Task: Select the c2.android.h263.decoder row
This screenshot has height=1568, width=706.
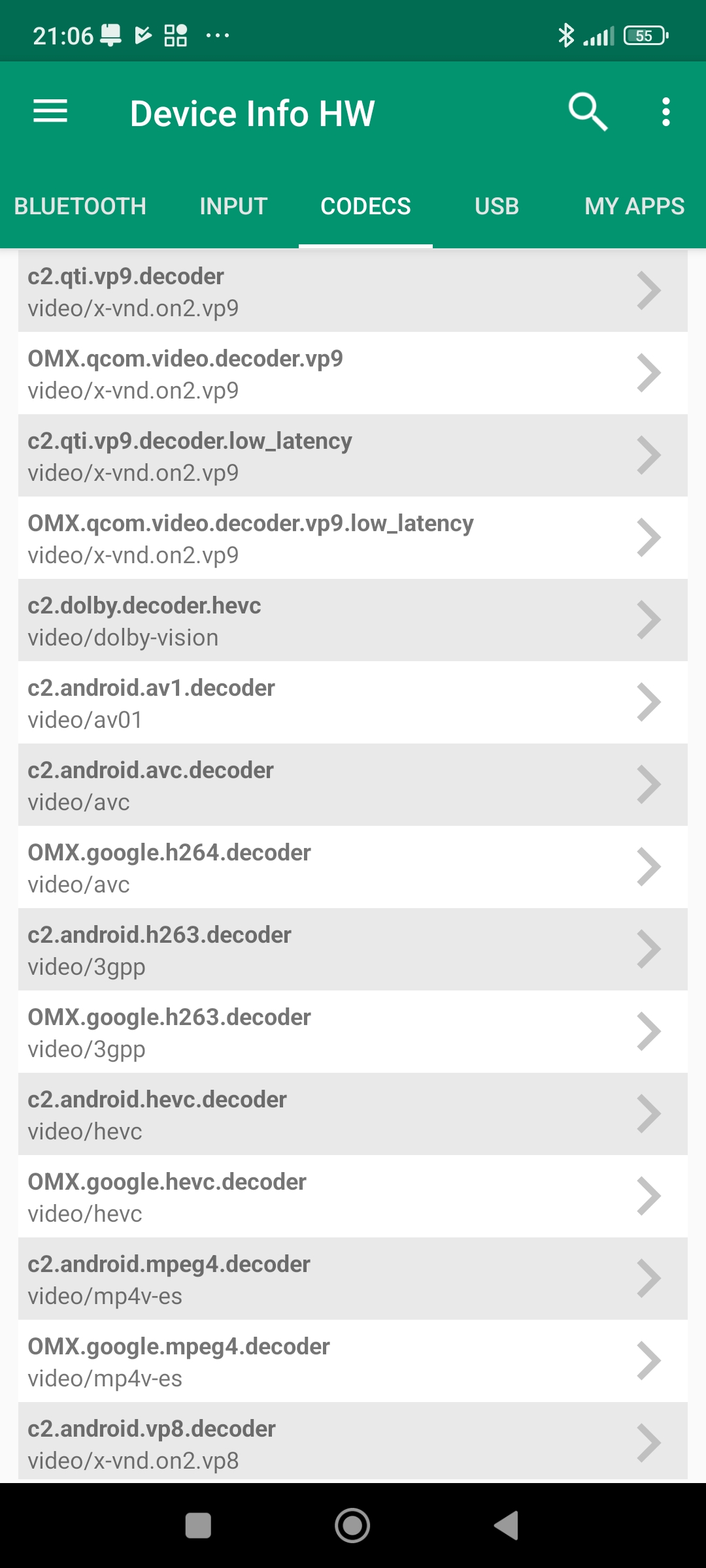Action: [353, 950]
